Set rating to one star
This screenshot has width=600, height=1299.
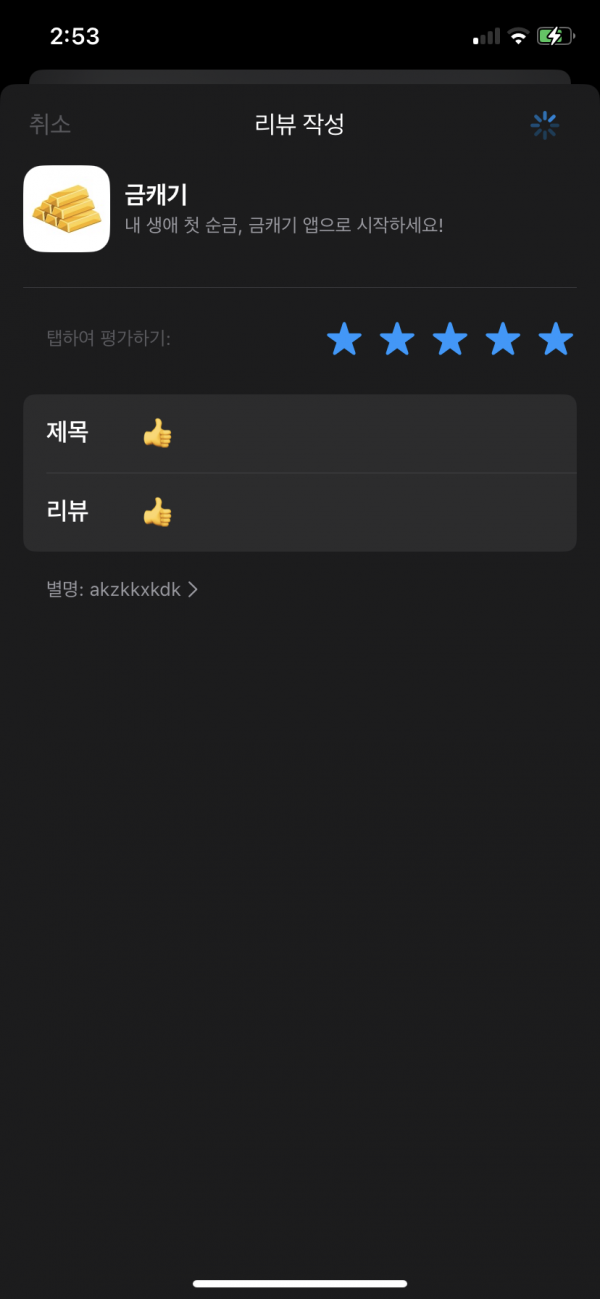point(344,339)
